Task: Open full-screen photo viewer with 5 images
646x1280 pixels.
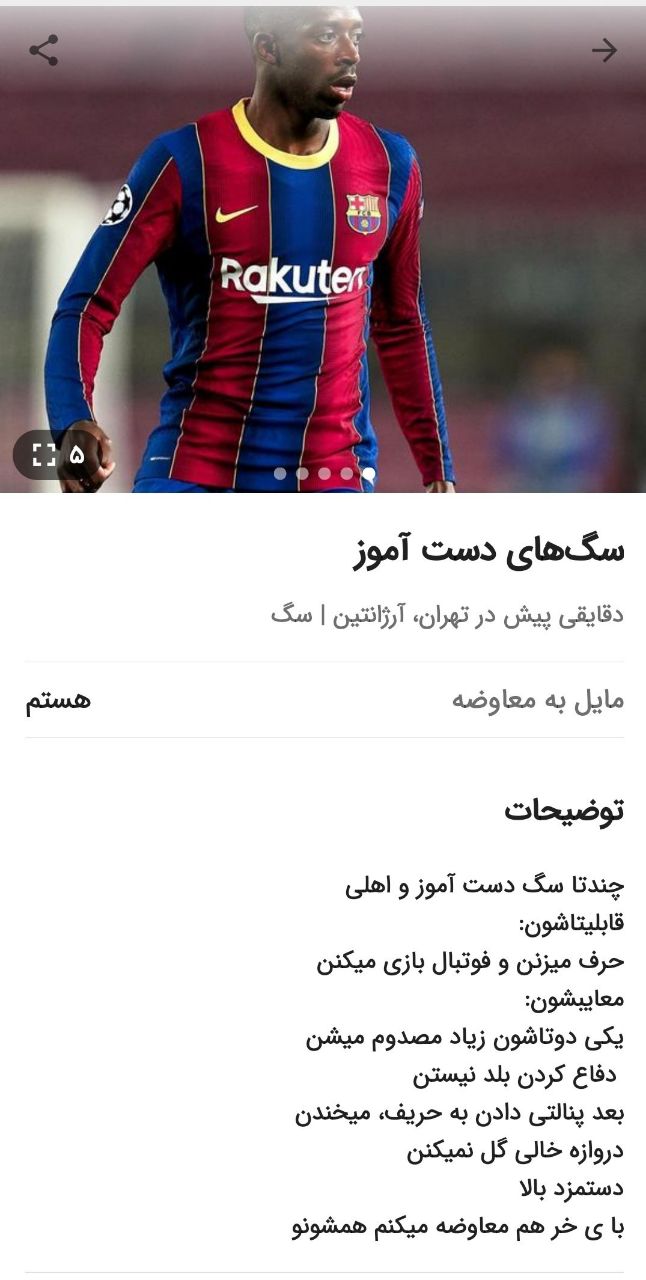Action: tap(57, 455)
